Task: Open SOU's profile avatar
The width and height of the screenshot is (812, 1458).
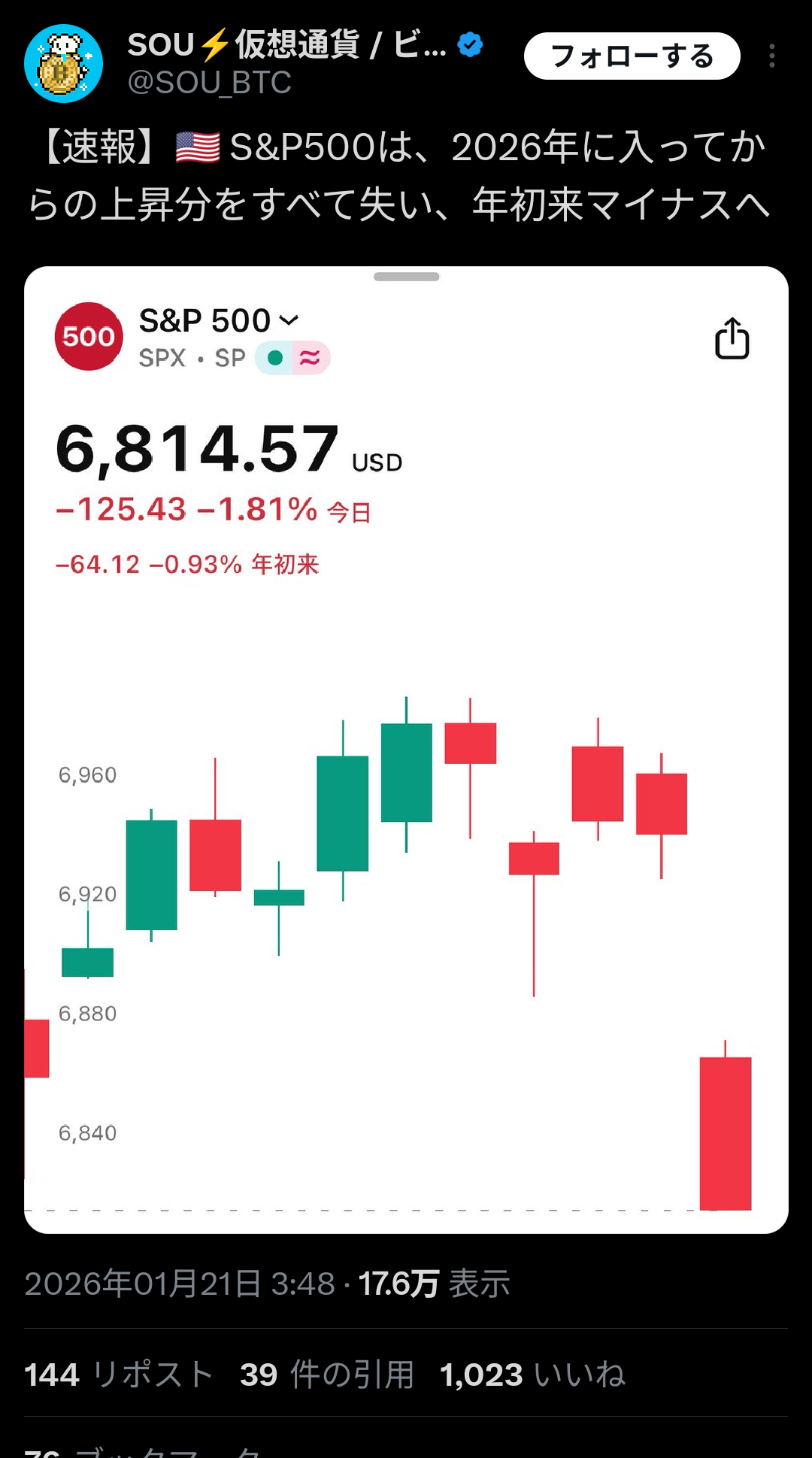Action: pos(63,63)
